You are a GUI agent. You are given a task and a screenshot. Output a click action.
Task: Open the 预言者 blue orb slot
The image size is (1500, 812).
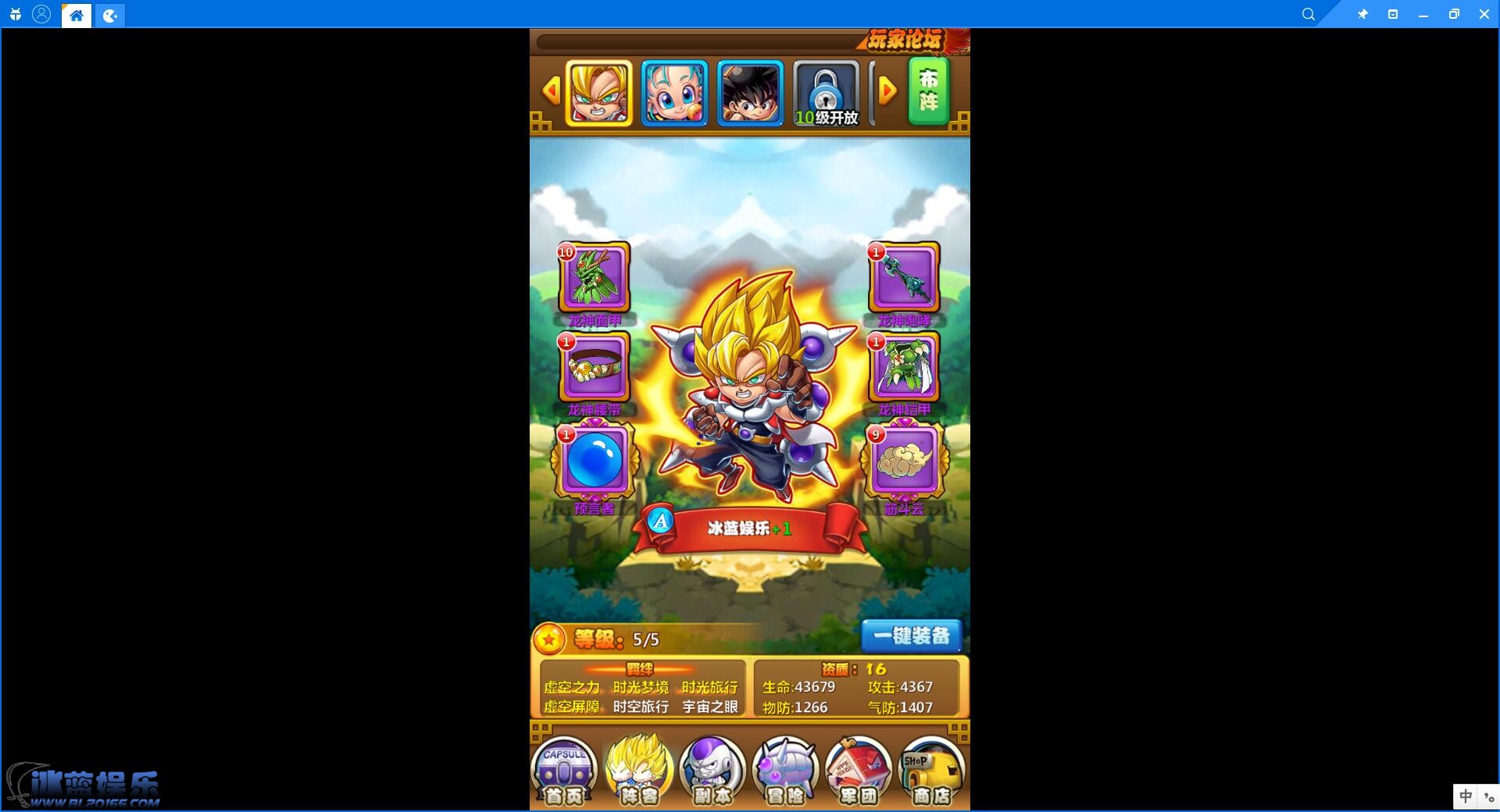tap(594, 461)
